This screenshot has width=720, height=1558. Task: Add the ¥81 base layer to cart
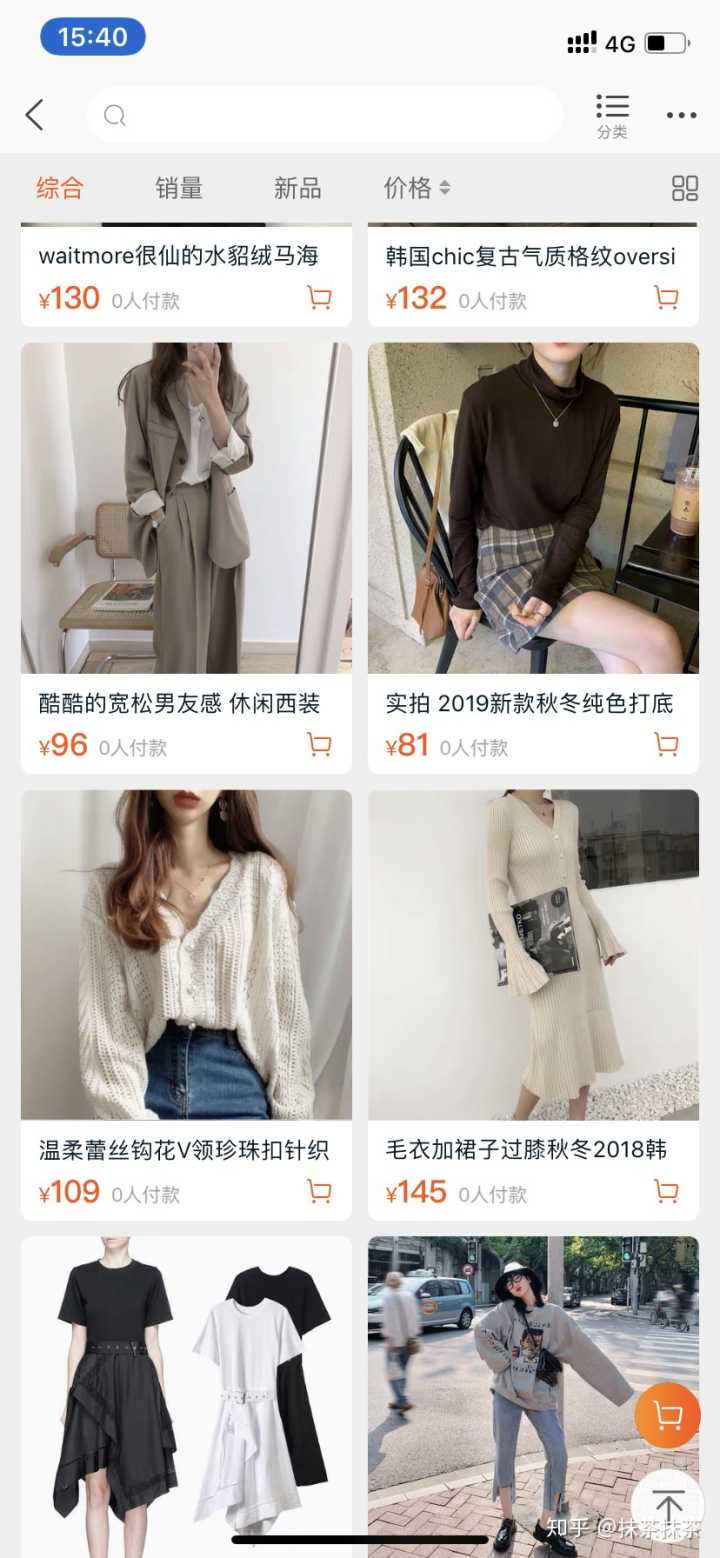coord(666,745)
